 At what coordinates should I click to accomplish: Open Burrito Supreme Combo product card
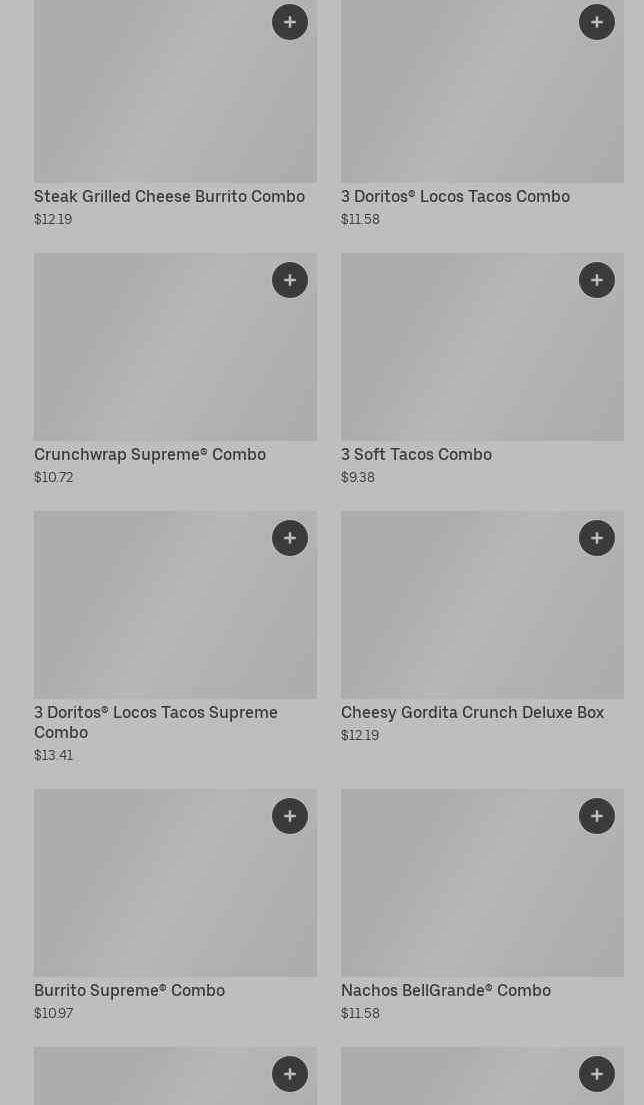129,991
